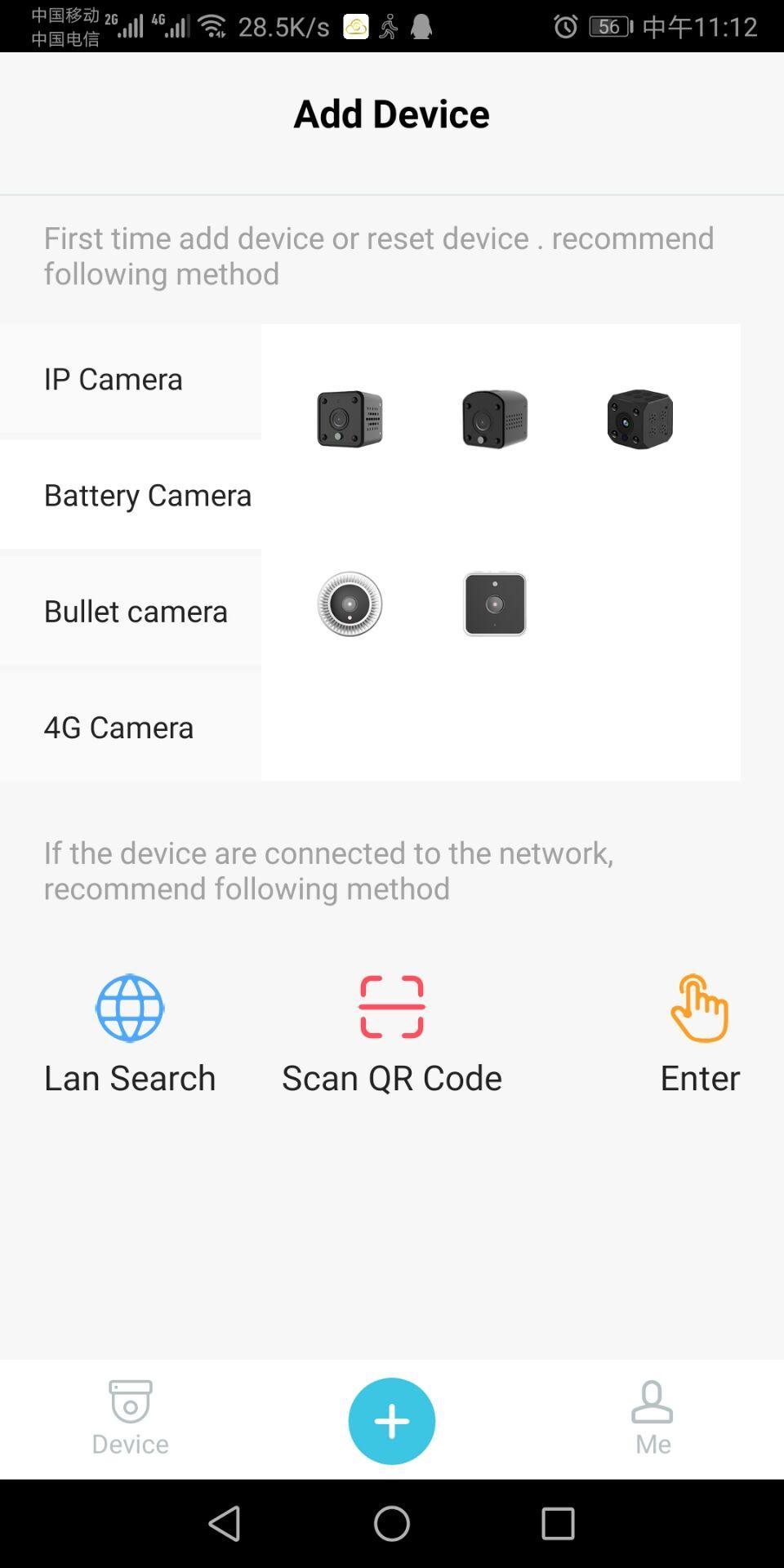Select the round white camera model
Viewport: 784px width, 1568px height.
tap(350, 604)
